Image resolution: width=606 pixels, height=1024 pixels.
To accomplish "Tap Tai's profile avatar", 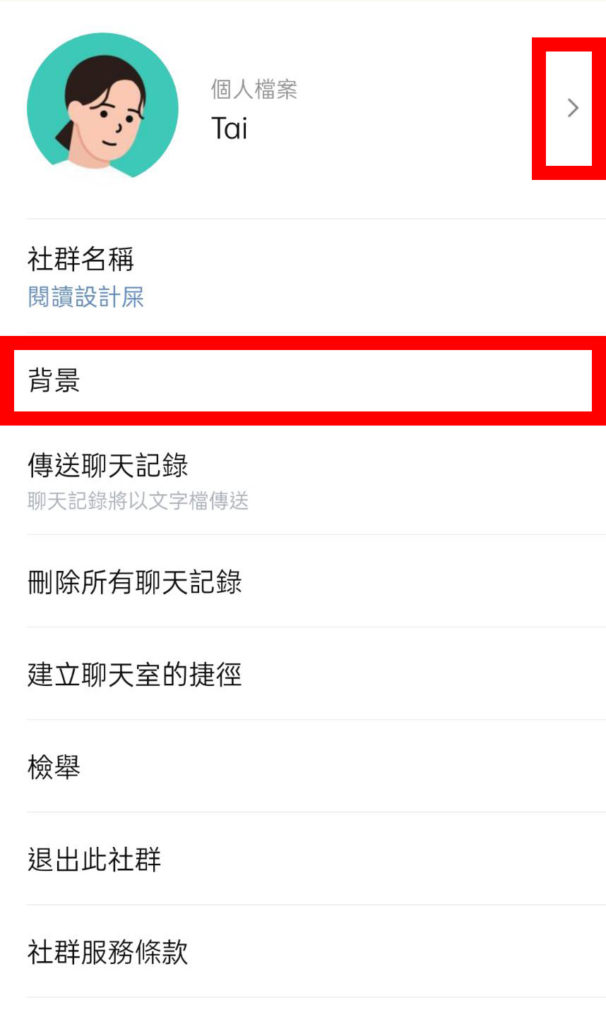I will (102, 108).
